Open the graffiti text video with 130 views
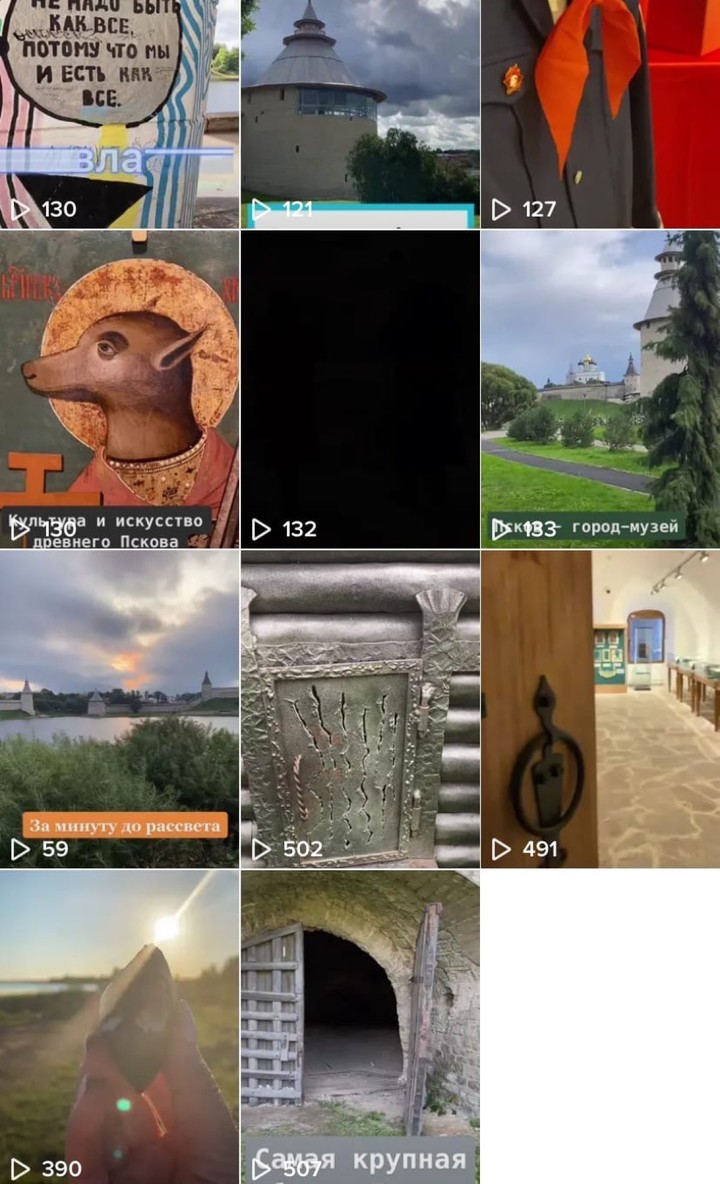Viewport: 720px width, 1184px height. coord(119,113)
